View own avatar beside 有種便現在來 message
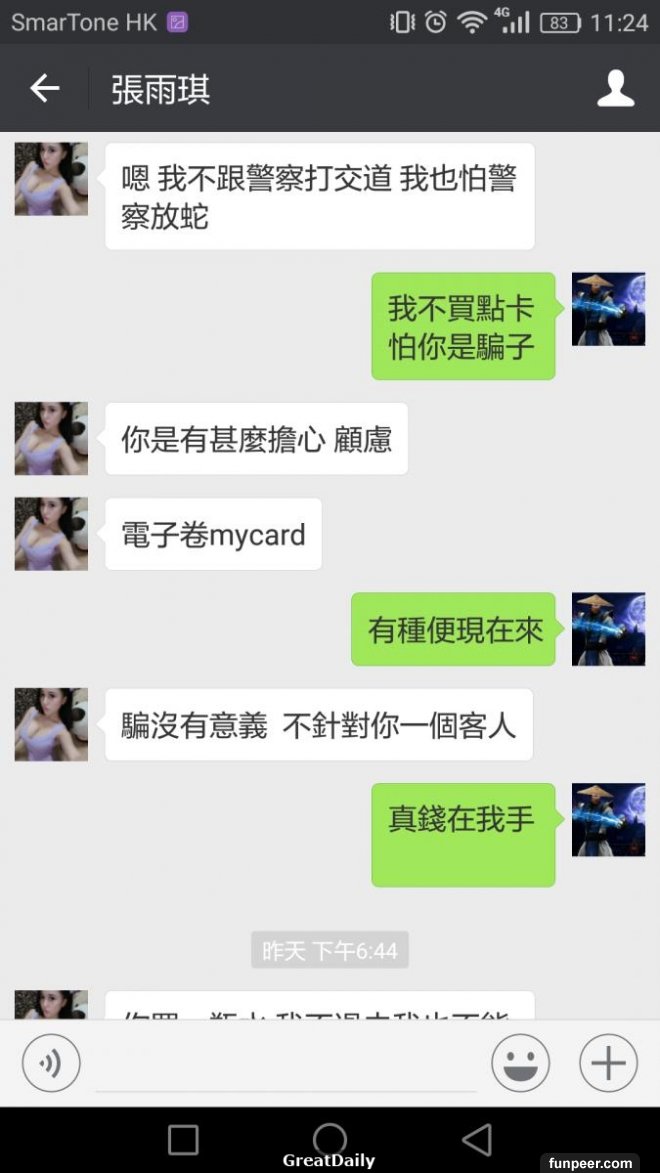This screenshot has width=660, height=1173. tap(608, 629)
